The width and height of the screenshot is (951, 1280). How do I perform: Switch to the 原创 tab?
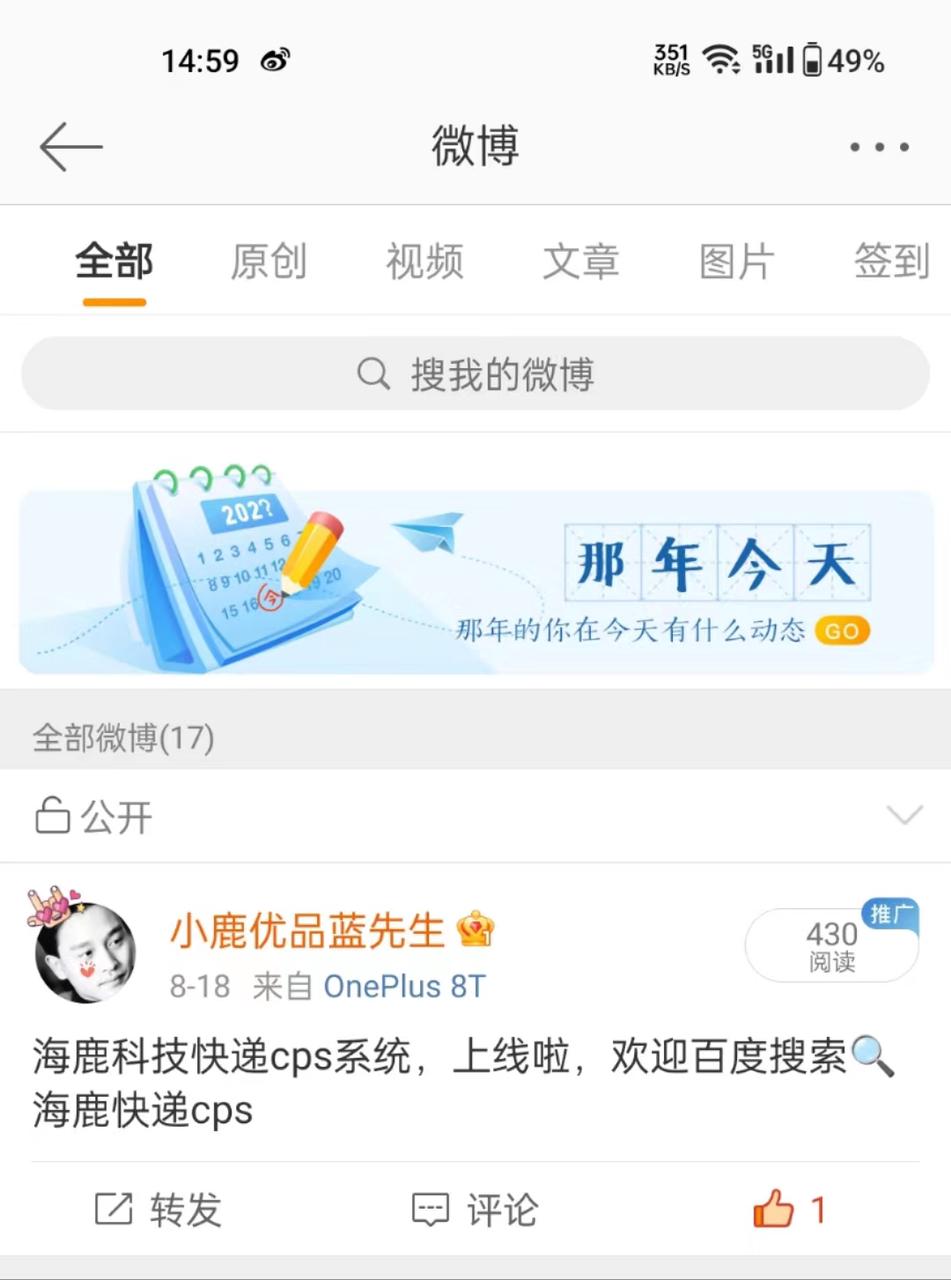(x=268, y=262)
